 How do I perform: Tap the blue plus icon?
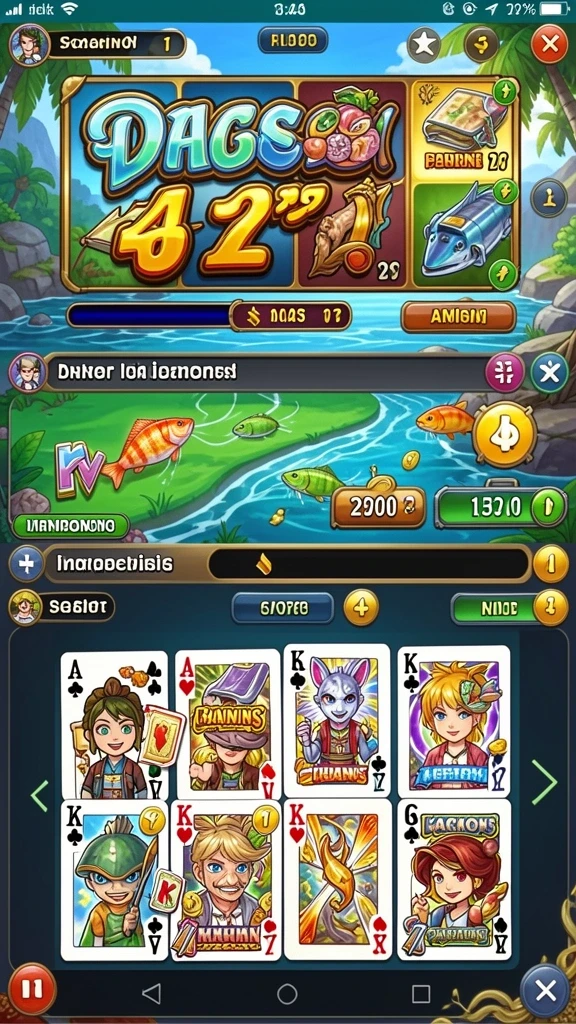(27, 564)
